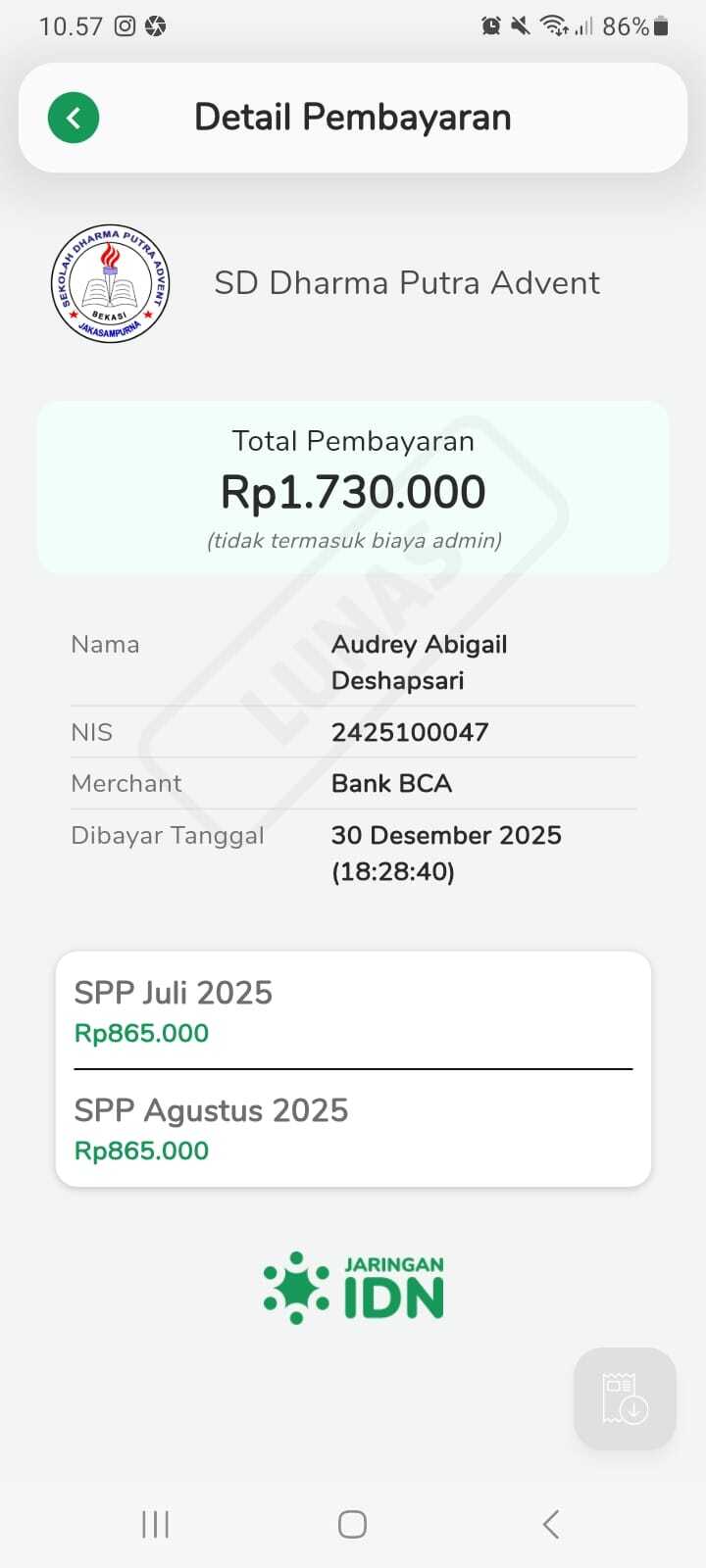Download the payment receipt

625,1398
